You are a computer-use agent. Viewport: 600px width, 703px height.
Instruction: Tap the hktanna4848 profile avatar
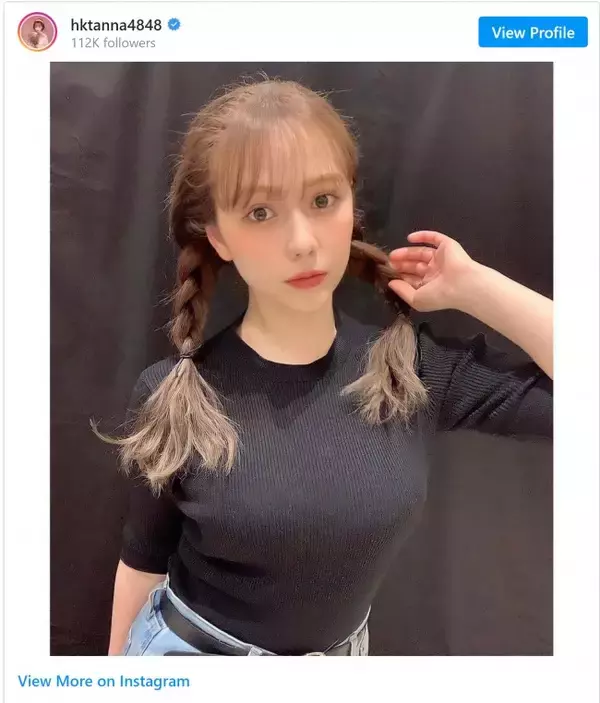coord(37,32)
